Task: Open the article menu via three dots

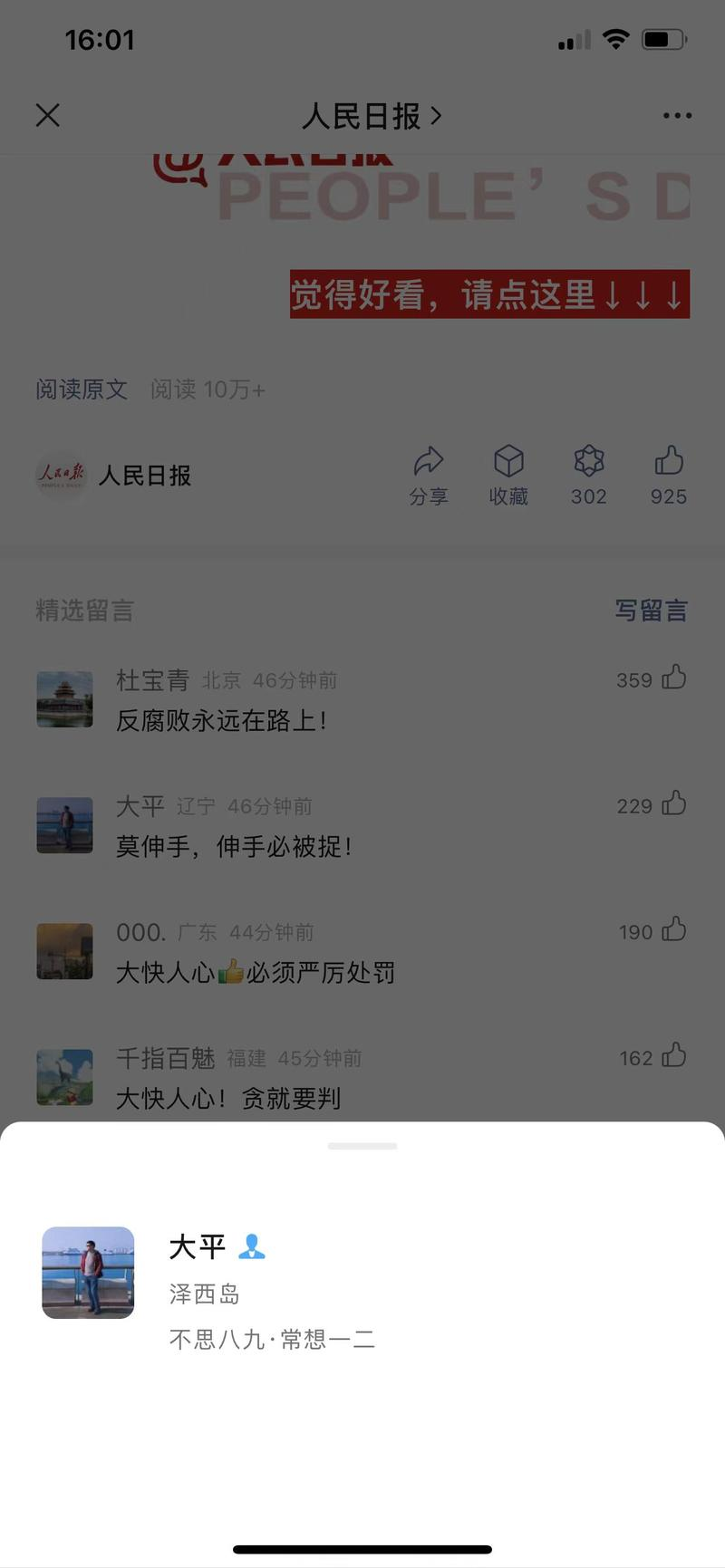Action: tap(676, 115)
